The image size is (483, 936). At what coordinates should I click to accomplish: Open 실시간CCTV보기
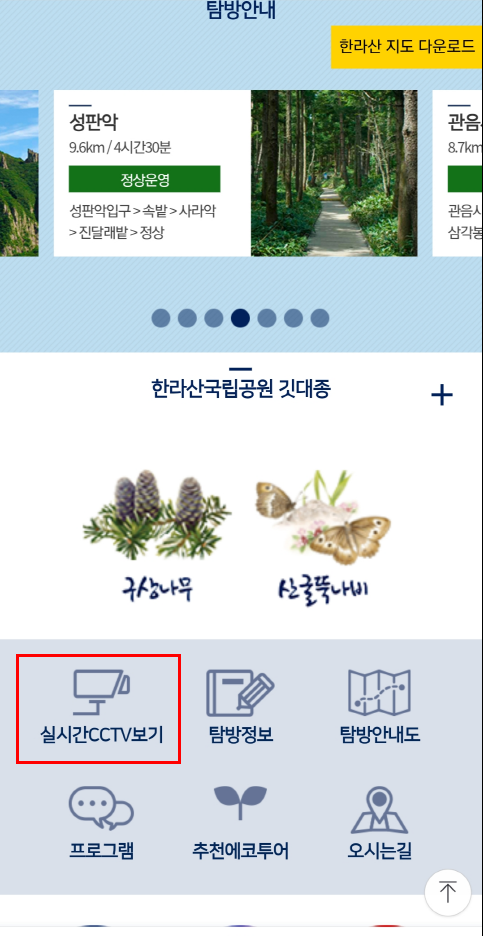click(x=99, y=709)
